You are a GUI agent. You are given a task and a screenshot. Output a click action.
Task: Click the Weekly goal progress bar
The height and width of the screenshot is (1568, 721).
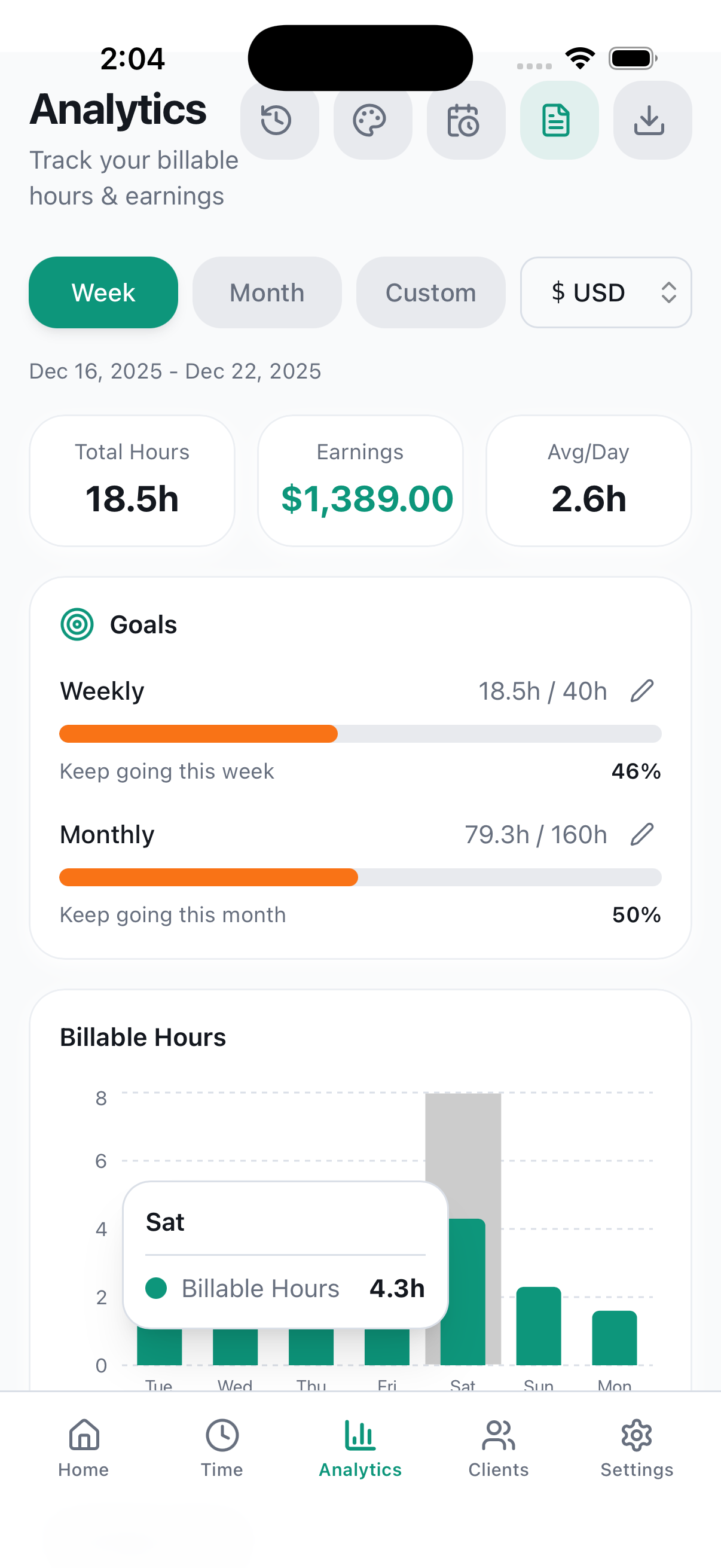click(x=360, y=734)
